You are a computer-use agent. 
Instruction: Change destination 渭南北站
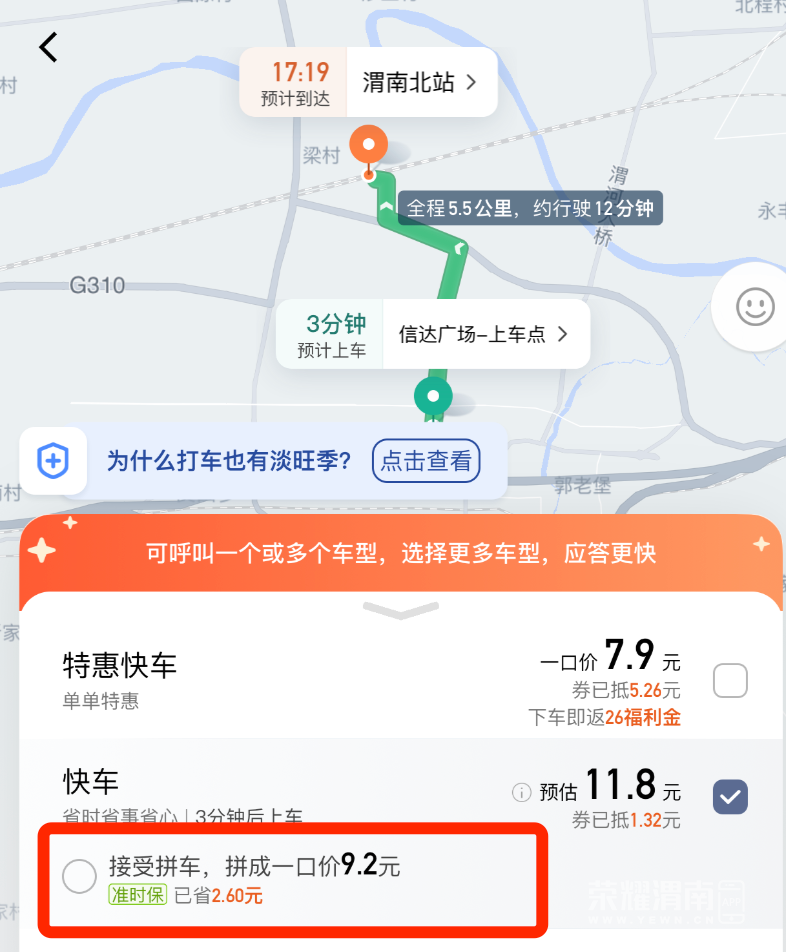click(420, 82)
